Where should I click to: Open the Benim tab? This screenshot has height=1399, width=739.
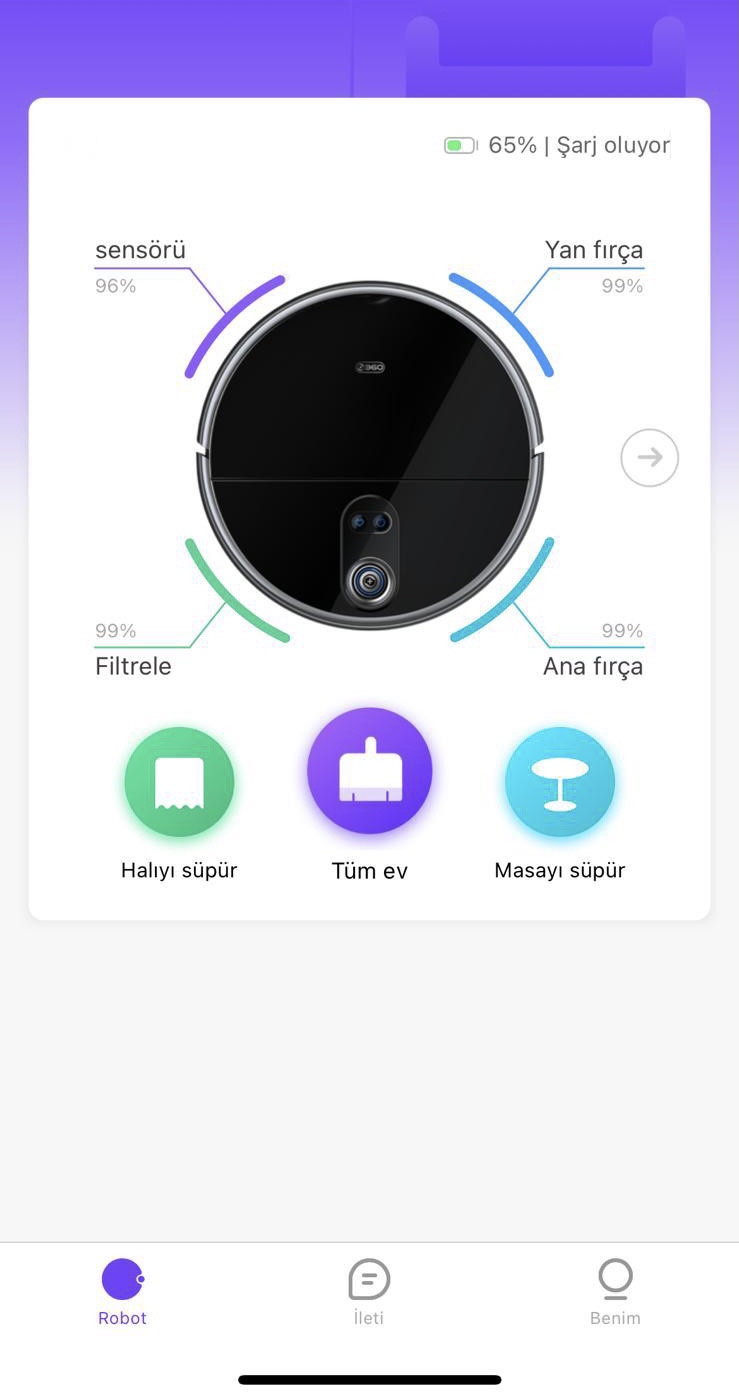(615, 1292)
